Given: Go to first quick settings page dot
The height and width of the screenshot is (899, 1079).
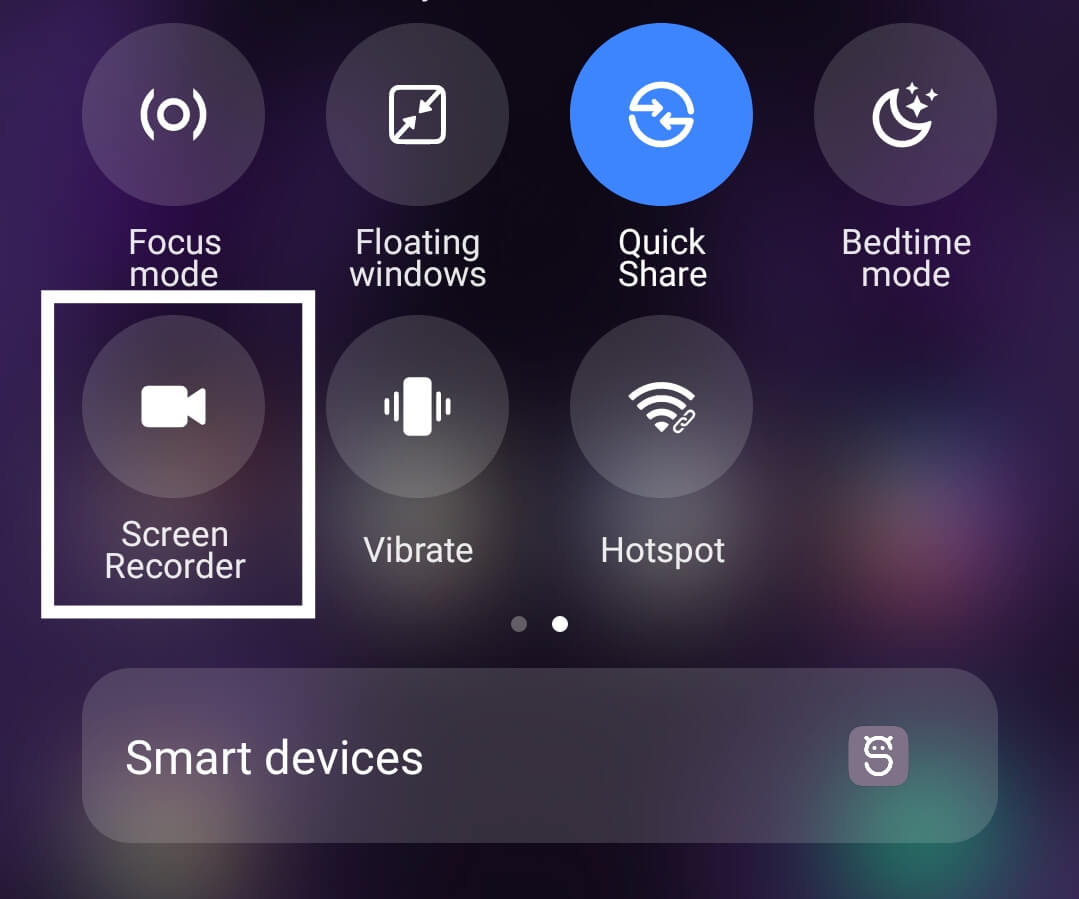Looking at the screenshot, I should pyautogui.click(x=518, y=624).
